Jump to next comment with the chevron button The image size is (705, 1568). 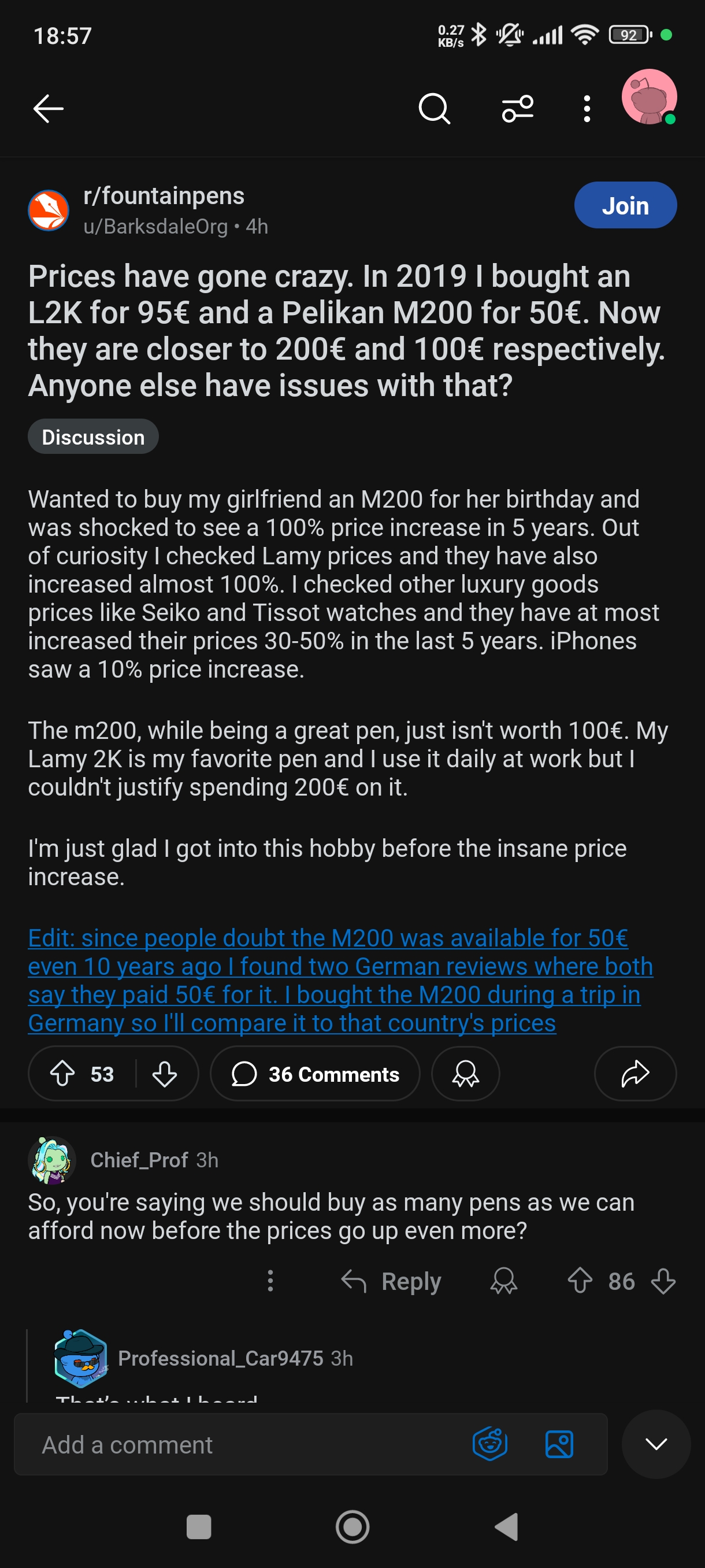(x=656, y=1444)
